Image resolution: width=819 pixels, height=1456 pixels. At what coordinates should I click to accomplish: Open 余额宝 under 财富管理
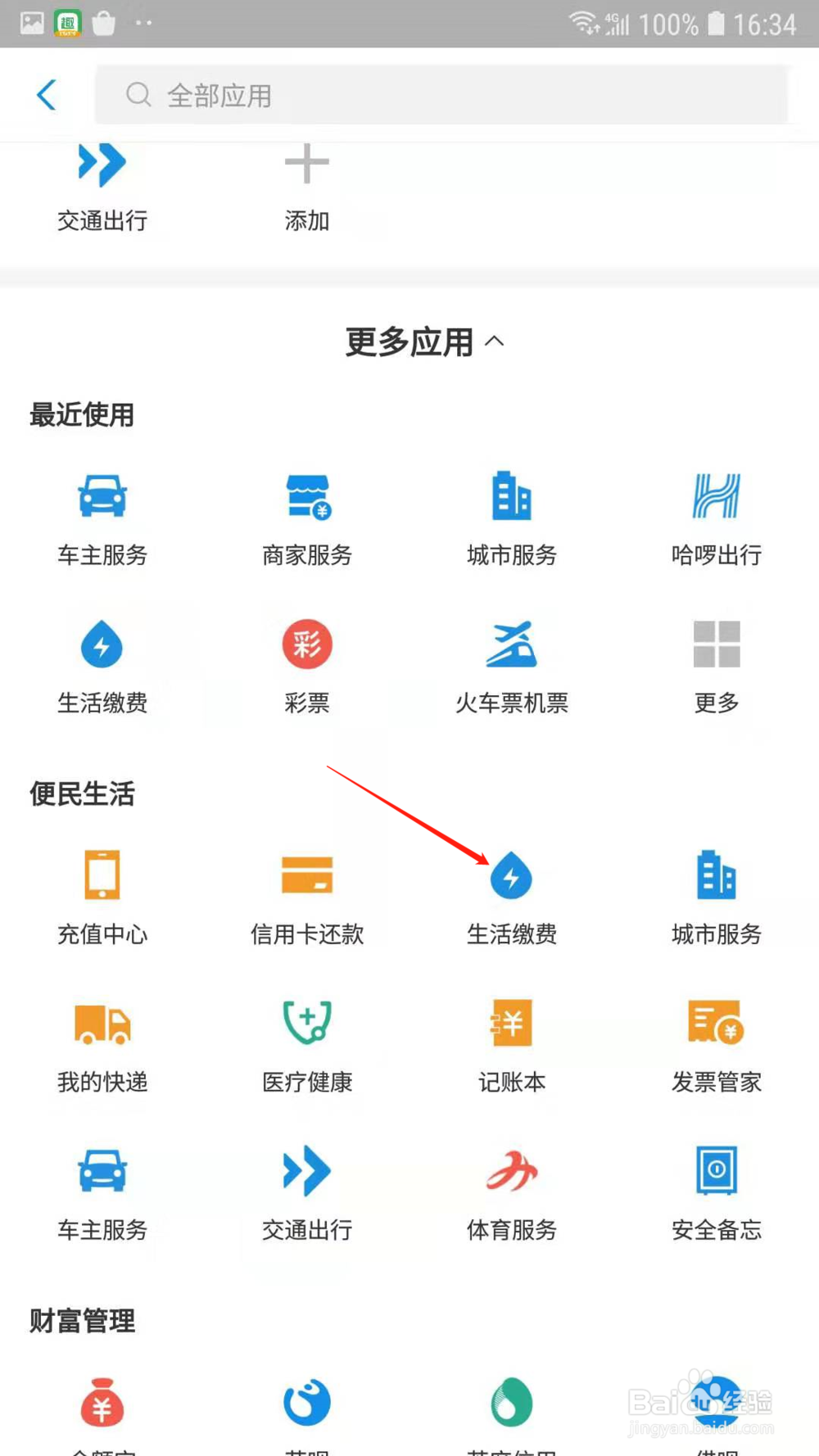click(x=102, y=1404)
